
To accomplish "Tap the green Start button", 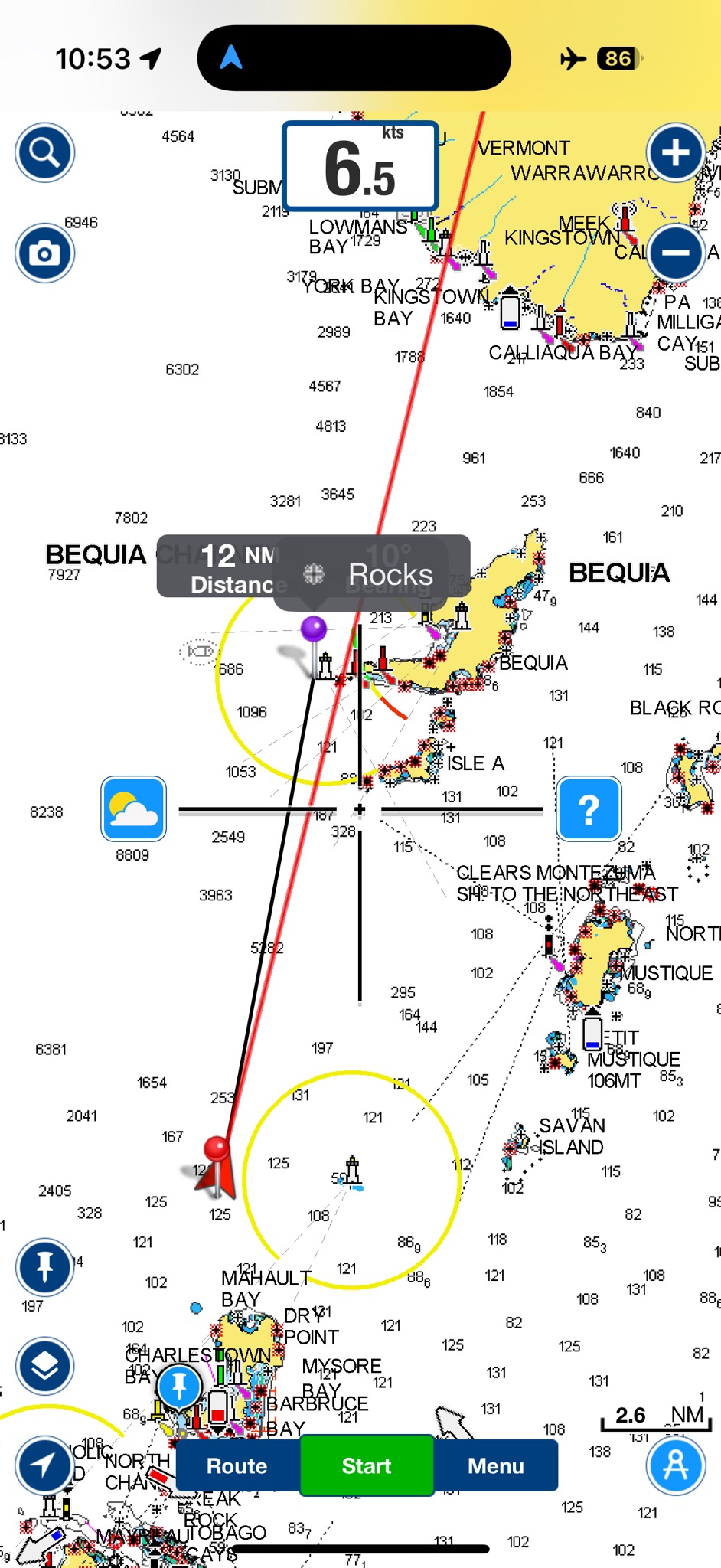I will 367,1465.
